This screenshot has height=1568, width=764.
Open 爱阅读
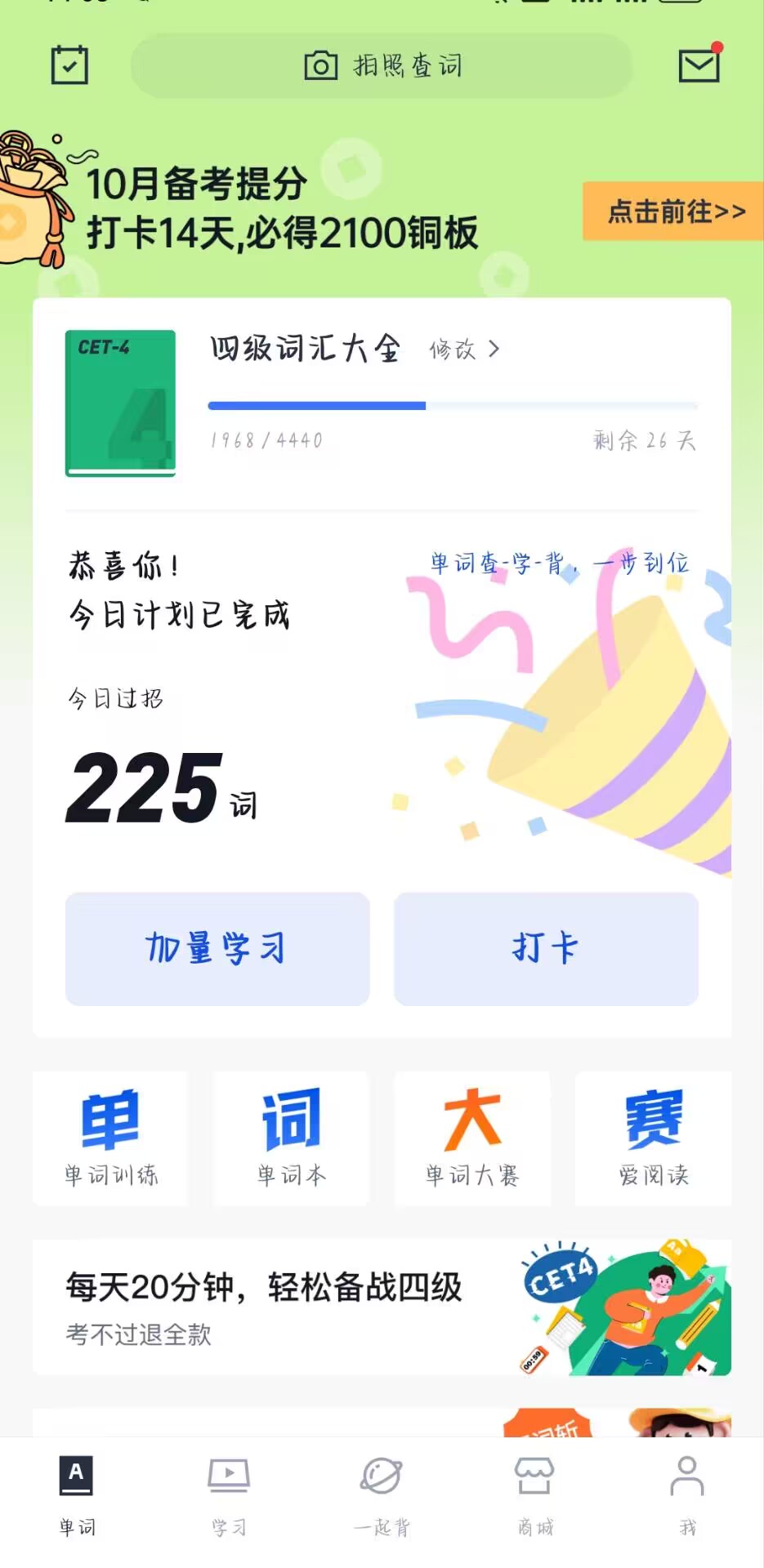[x=654, y=1138]
